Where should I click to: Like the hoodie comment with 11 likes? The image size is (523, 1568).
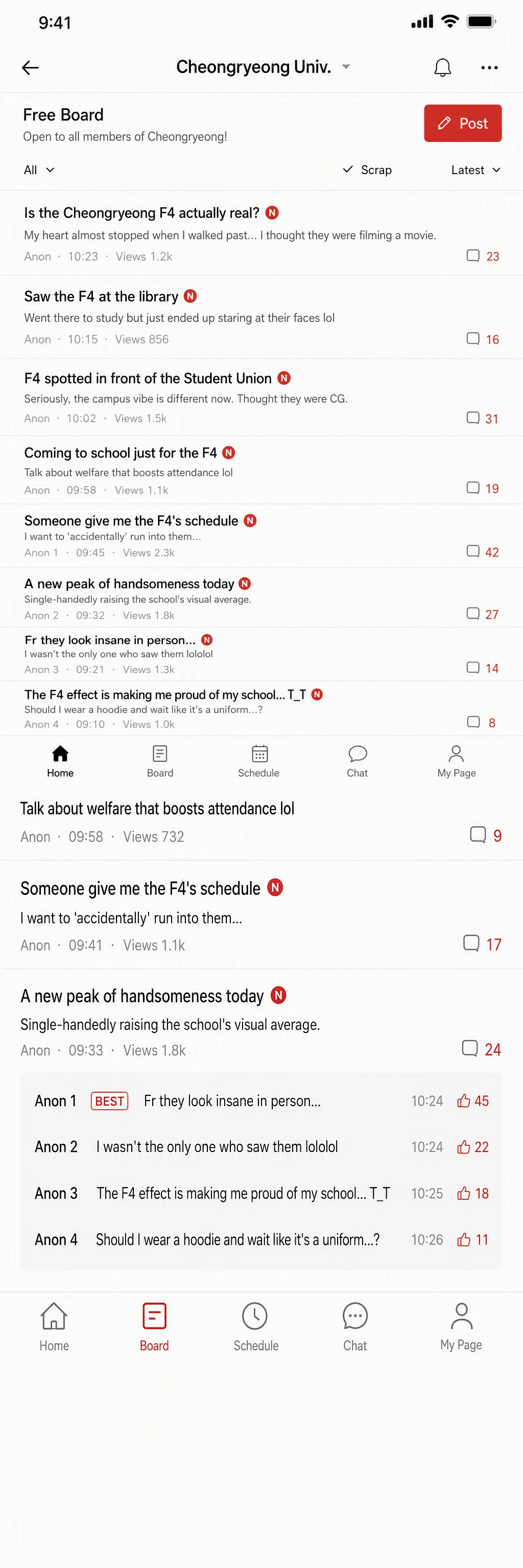point(472,1239)
